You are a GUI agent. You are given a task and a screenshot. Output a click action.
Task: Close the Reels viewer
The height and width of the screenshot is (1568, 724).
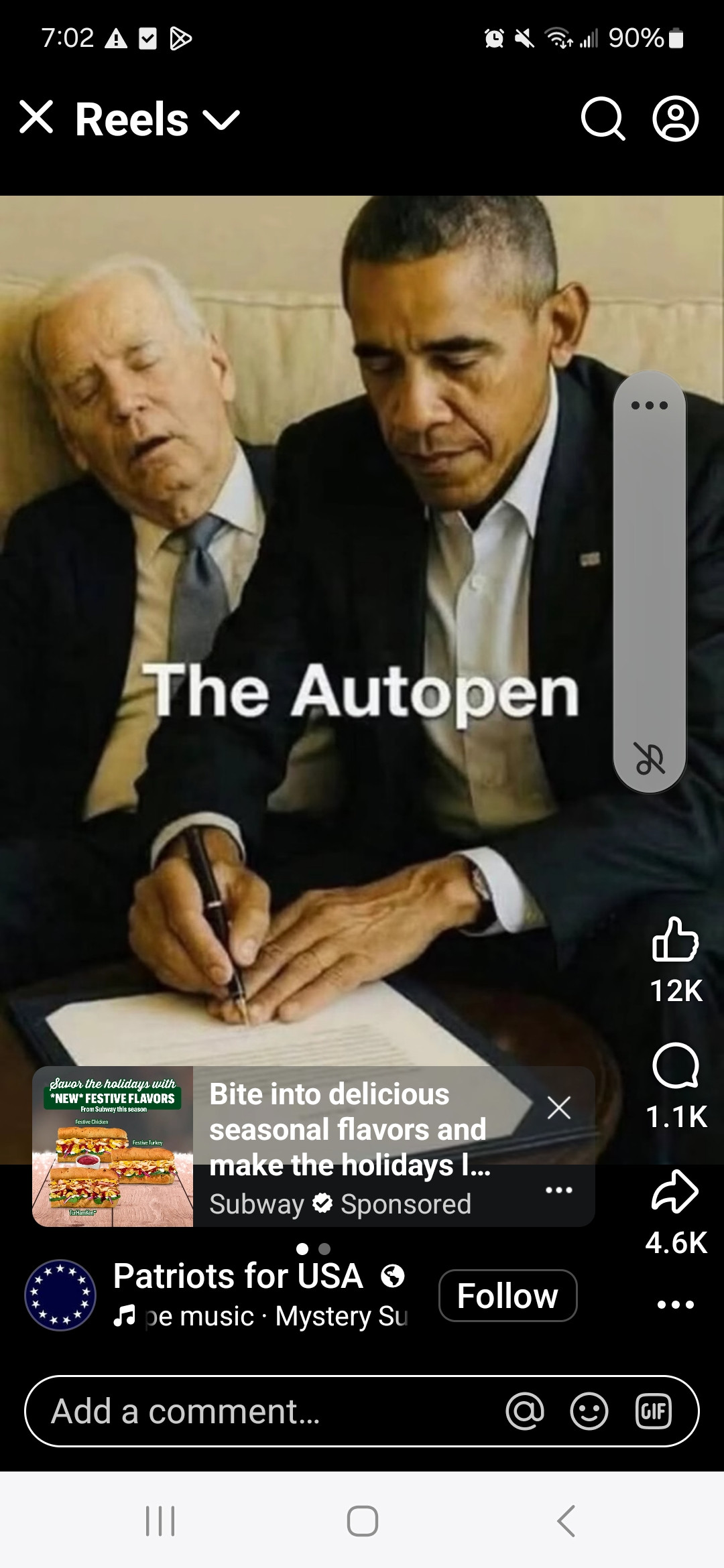coord(36,118)
